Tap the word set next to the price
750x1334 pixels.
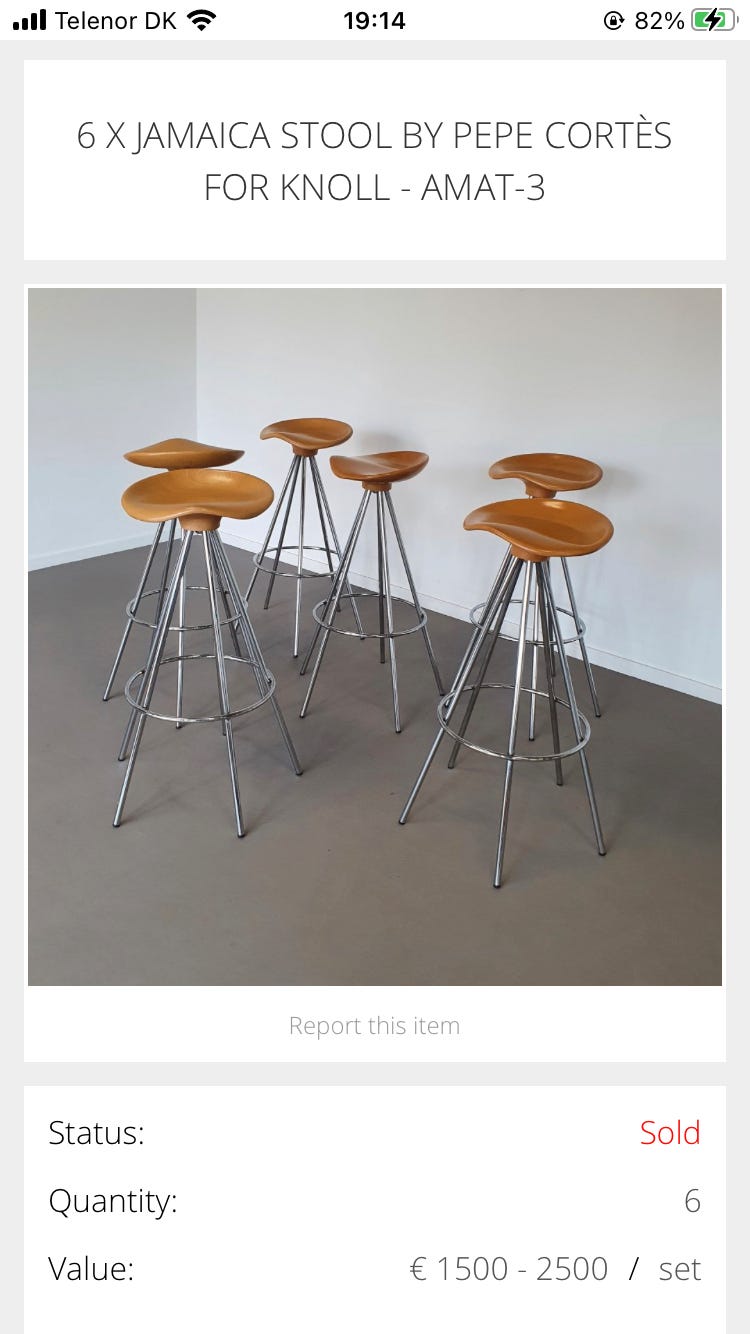pos(680,1268)
